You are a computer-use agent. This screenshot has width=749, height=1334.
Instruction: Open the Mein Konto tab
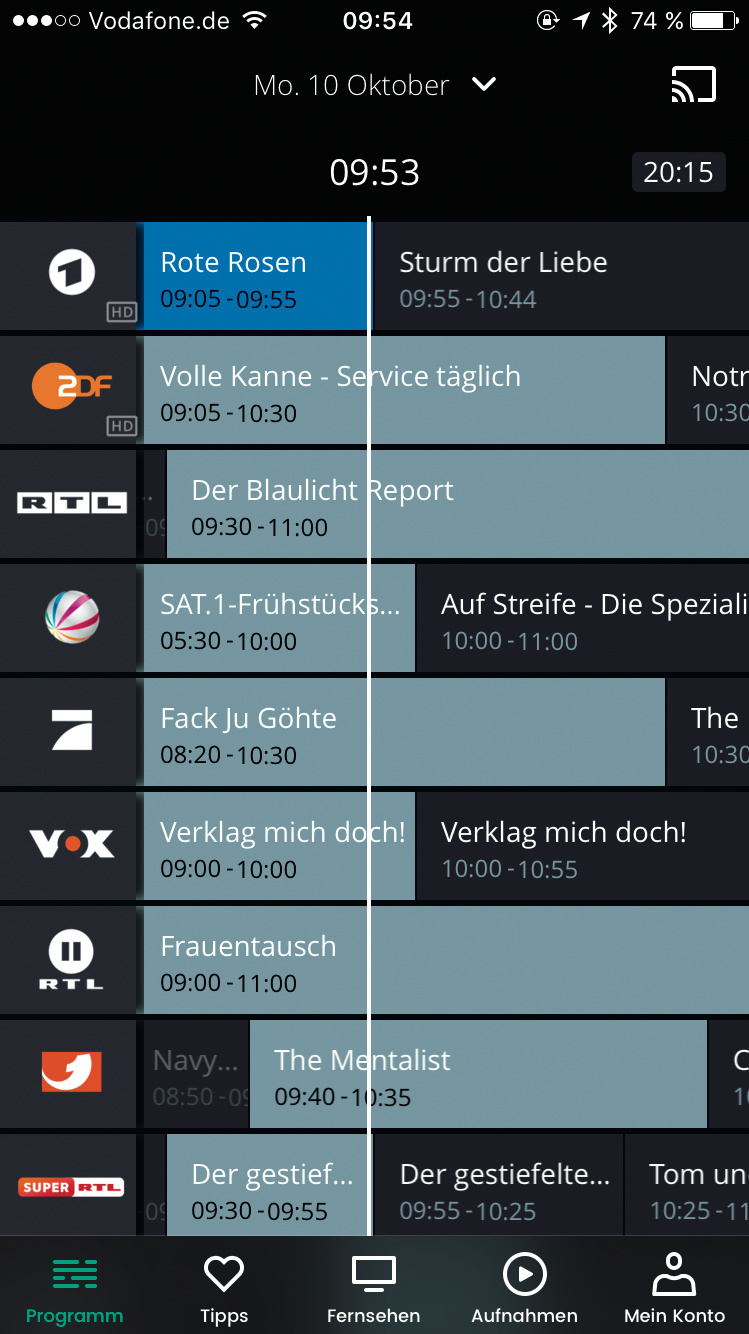674,1289
